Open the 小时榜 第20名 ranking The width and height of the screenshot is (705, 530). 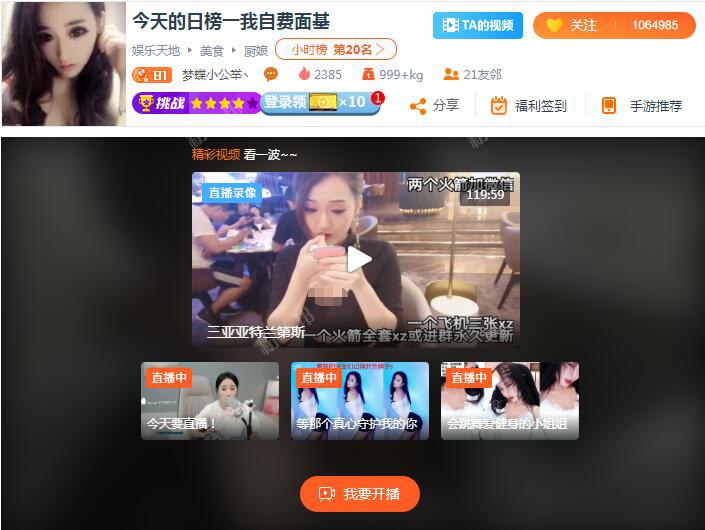click(x=335, y=49)
